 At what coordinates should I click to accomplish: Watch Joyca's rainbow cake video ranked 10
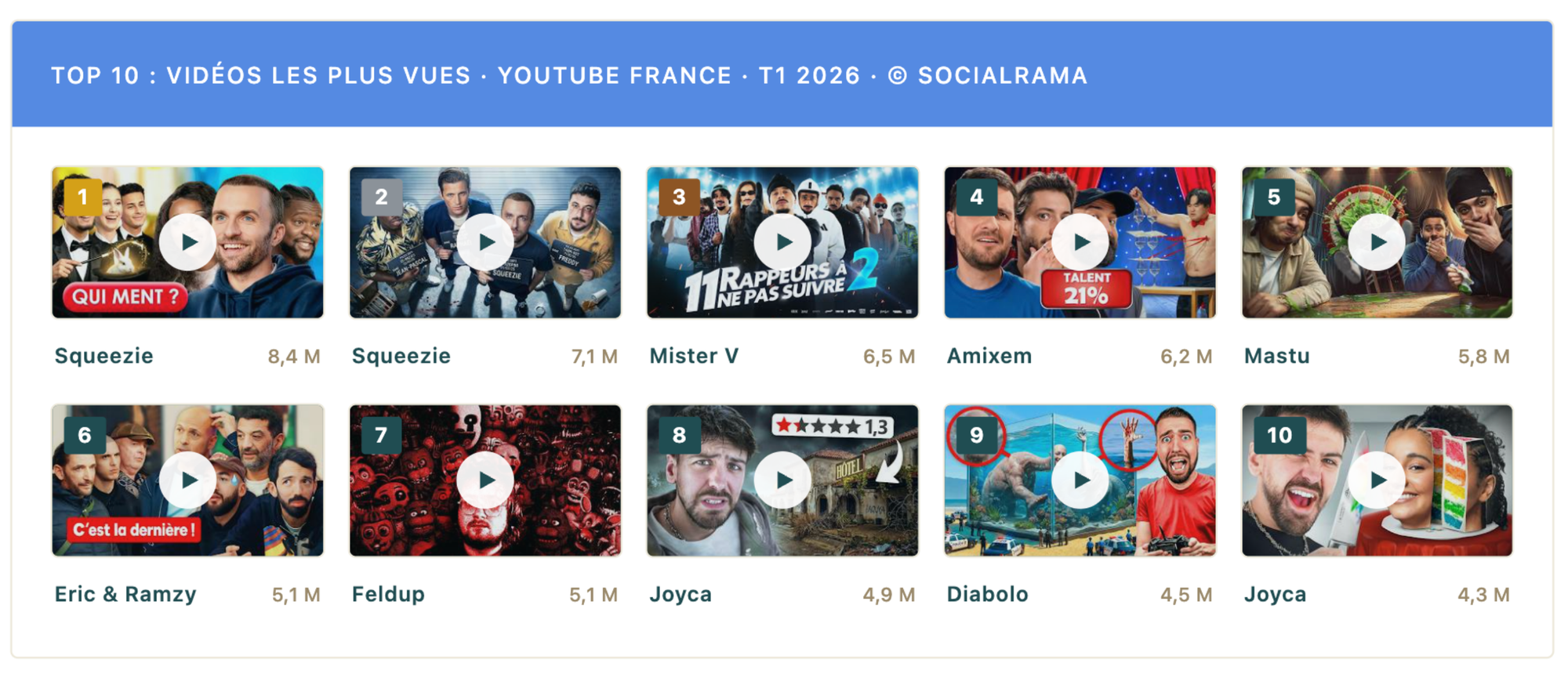coord(1377,480)
